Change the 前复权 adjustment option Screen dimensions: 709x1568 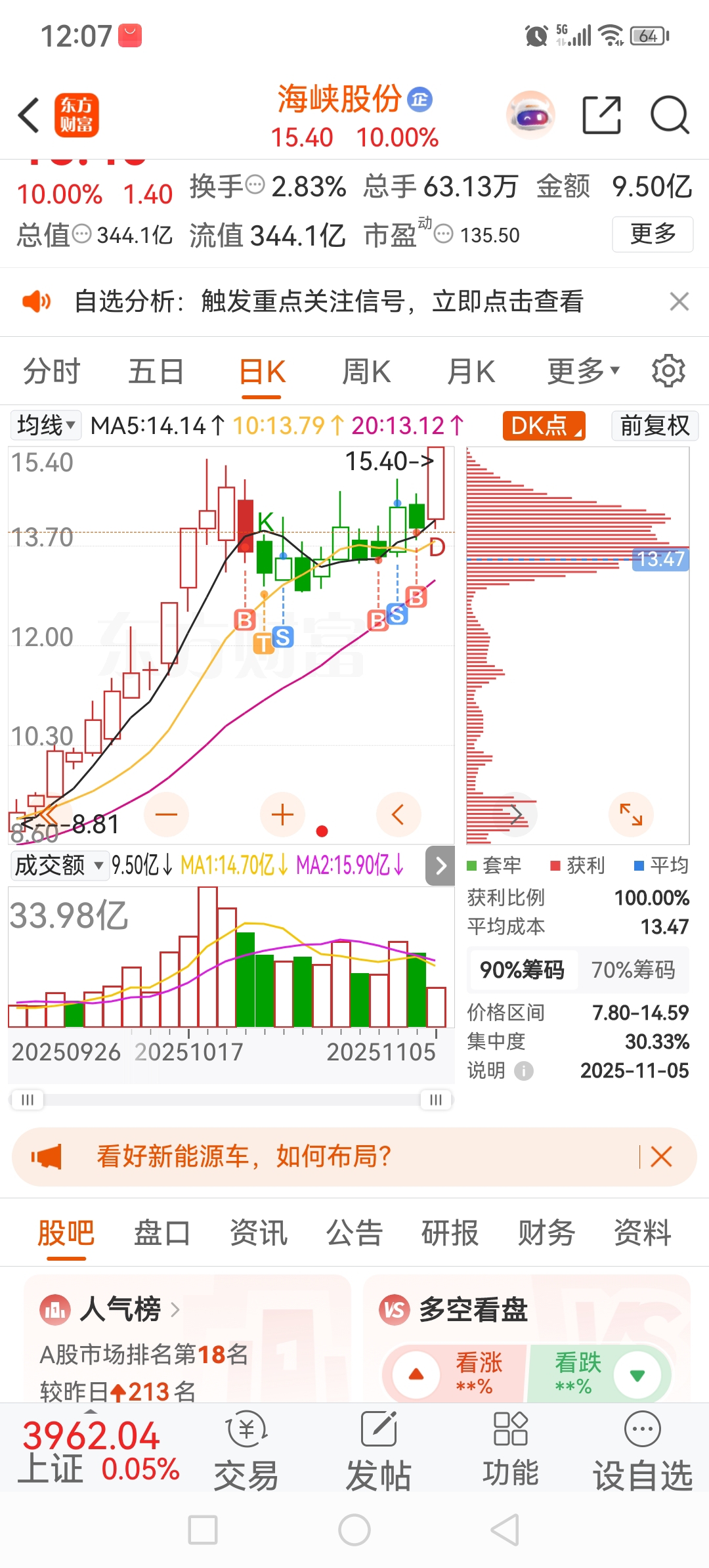point(654,425)
